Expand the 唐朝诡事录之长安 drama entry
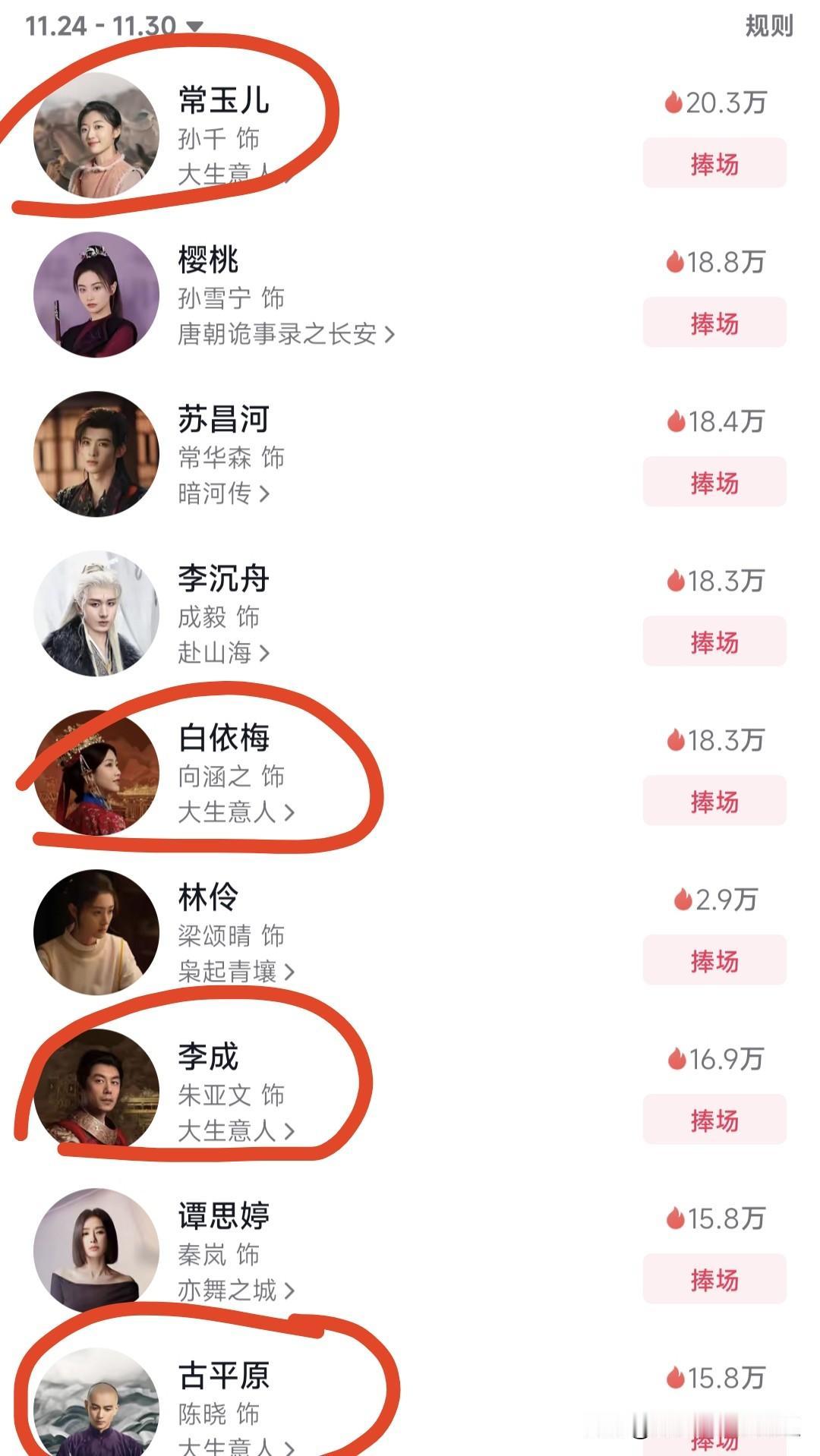This screenshot has height=1456, width=820. pyautogui.click(x=281, y=336)
